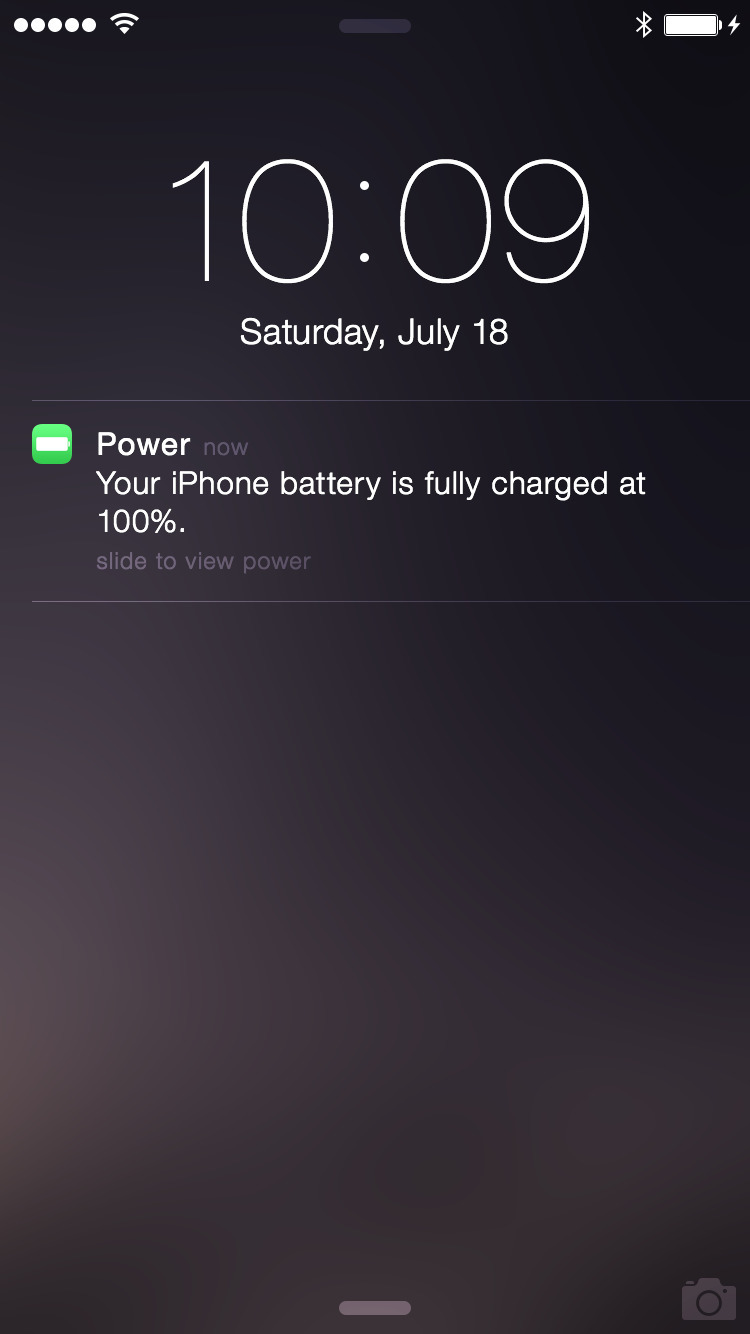Tap the Control Center grabber handle

click(x=375, y=1308)
